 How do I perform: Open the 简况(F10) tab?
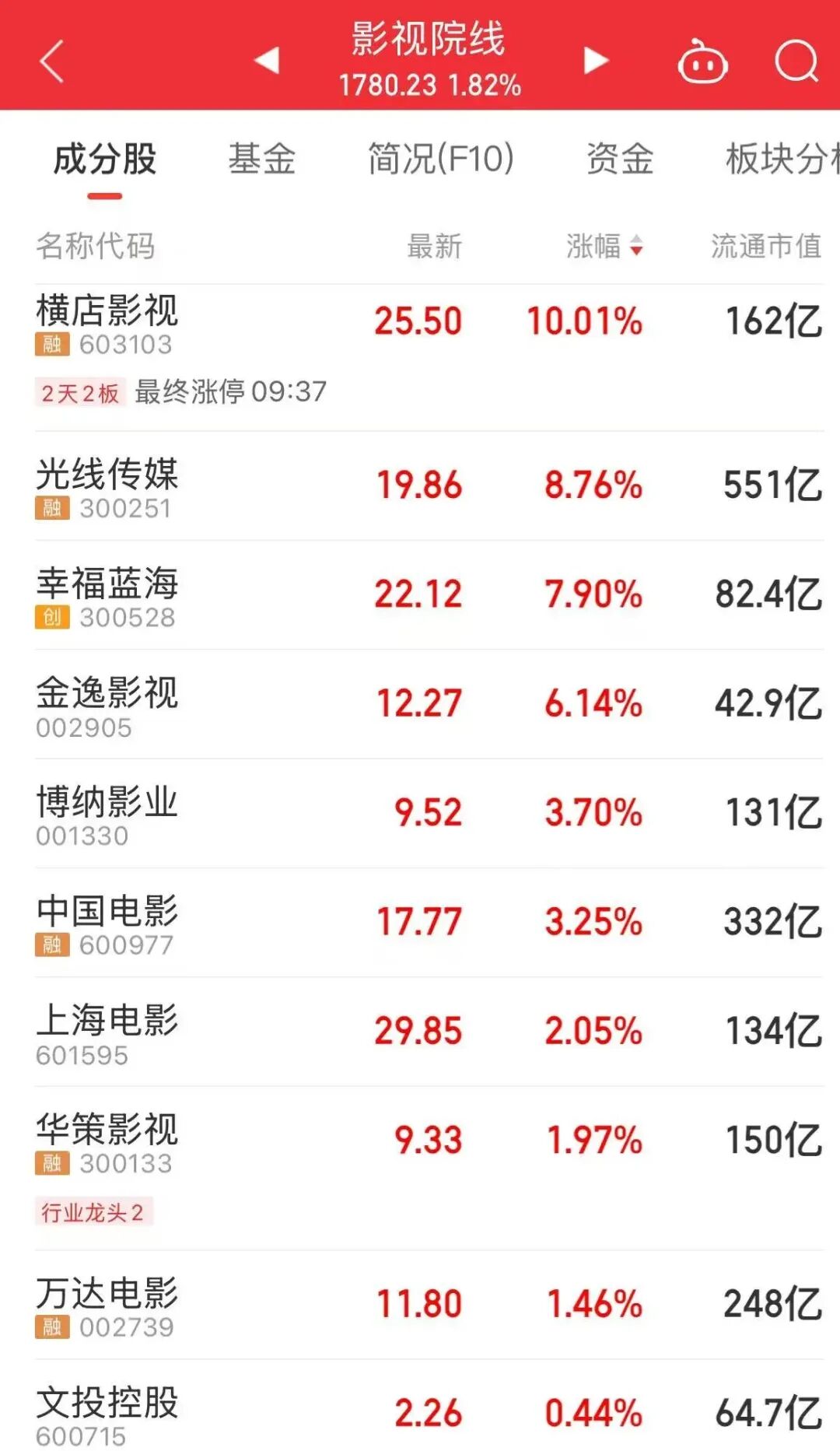440,159
